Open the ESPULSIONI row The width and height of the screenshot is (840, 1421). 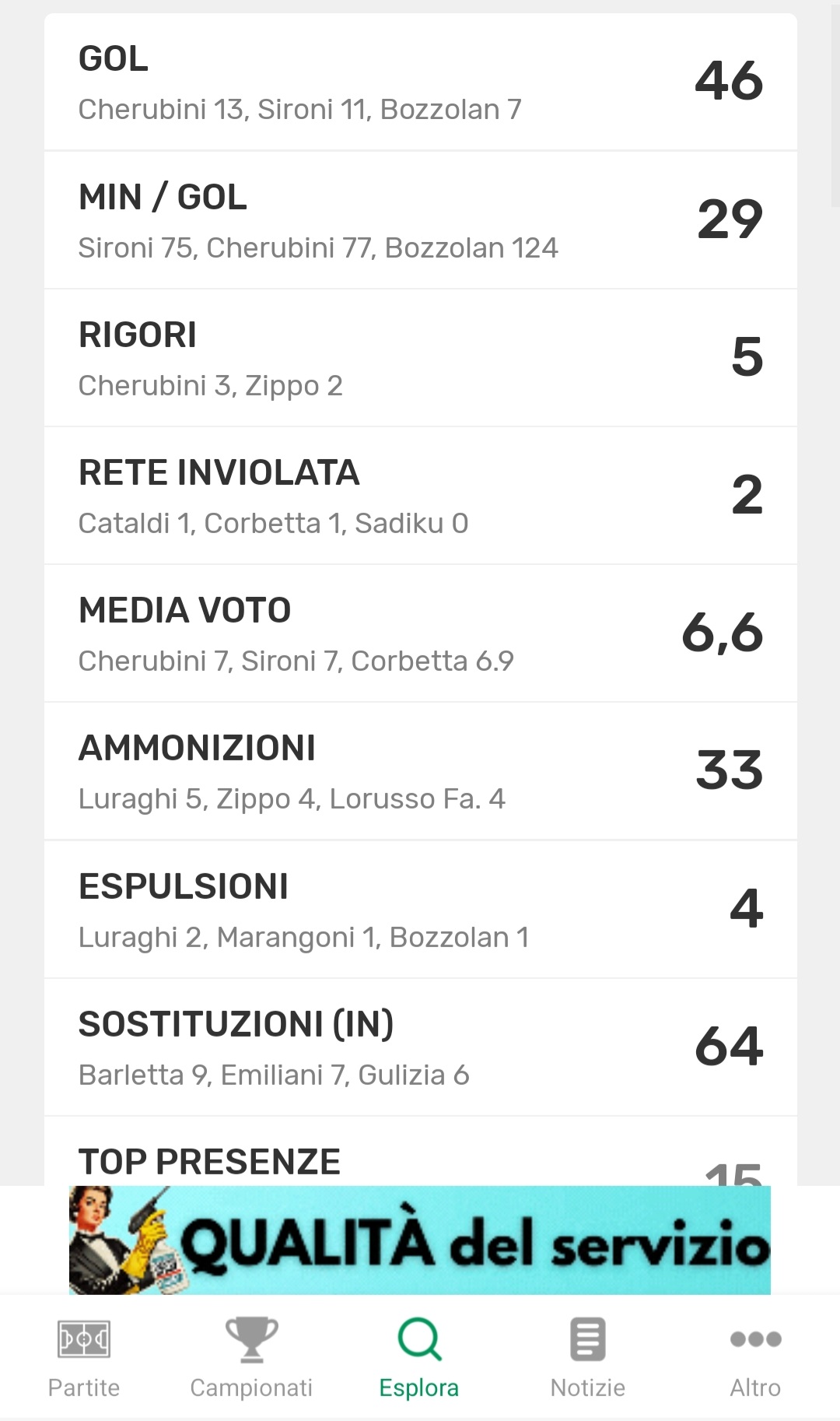click(x=420, y=909)
